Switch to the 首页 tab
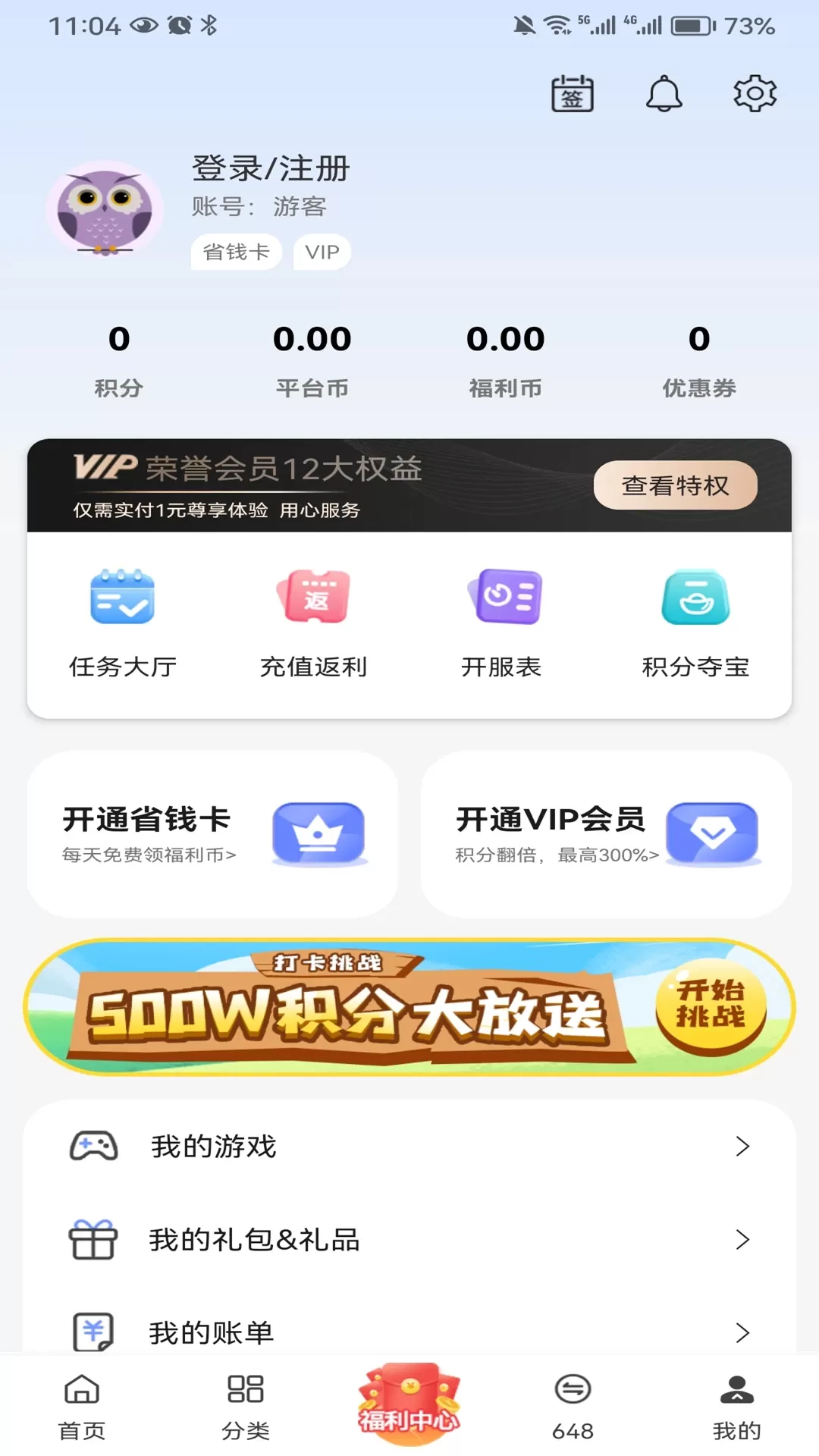The image size is (819, 1456). coord(82,1407)
